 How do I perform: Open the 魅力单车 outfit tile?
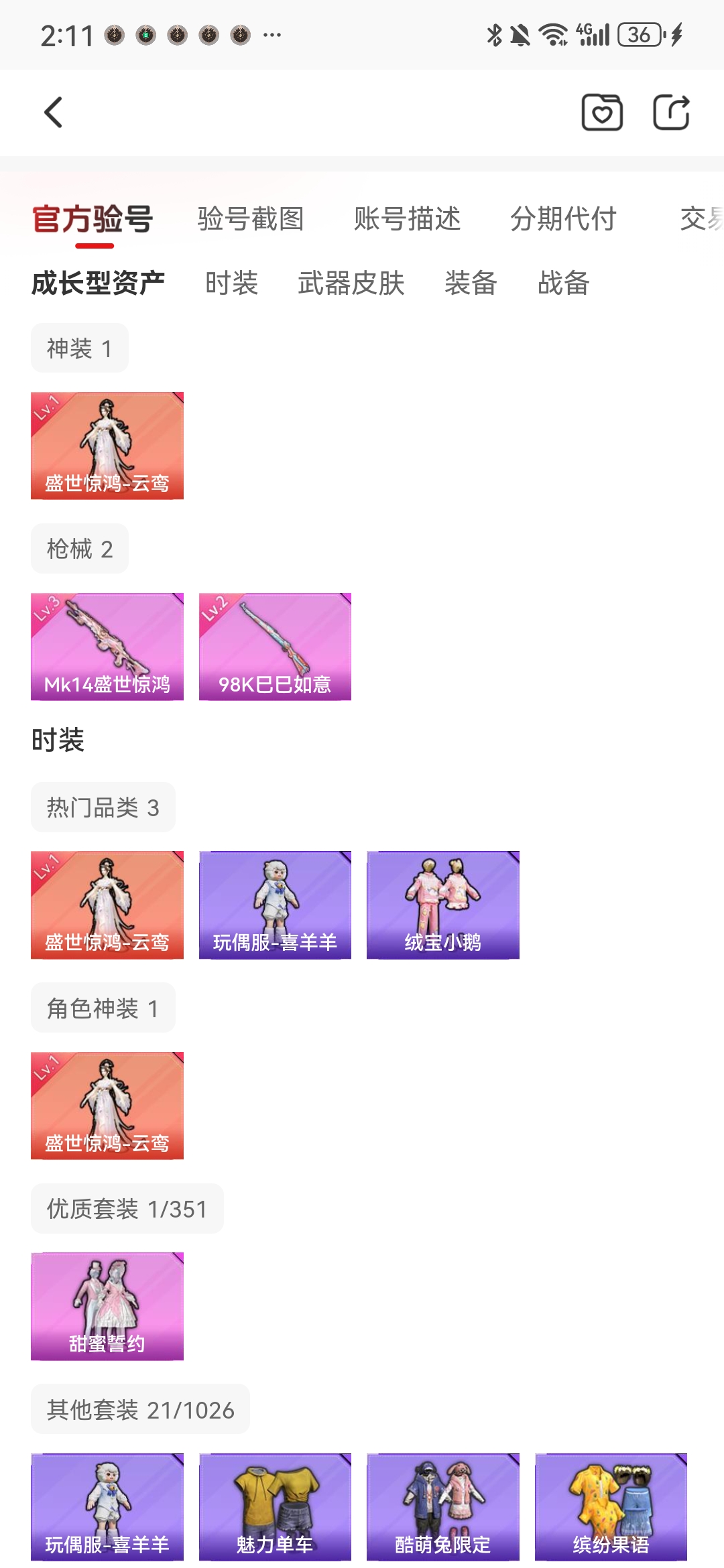tap(275, 1506)
